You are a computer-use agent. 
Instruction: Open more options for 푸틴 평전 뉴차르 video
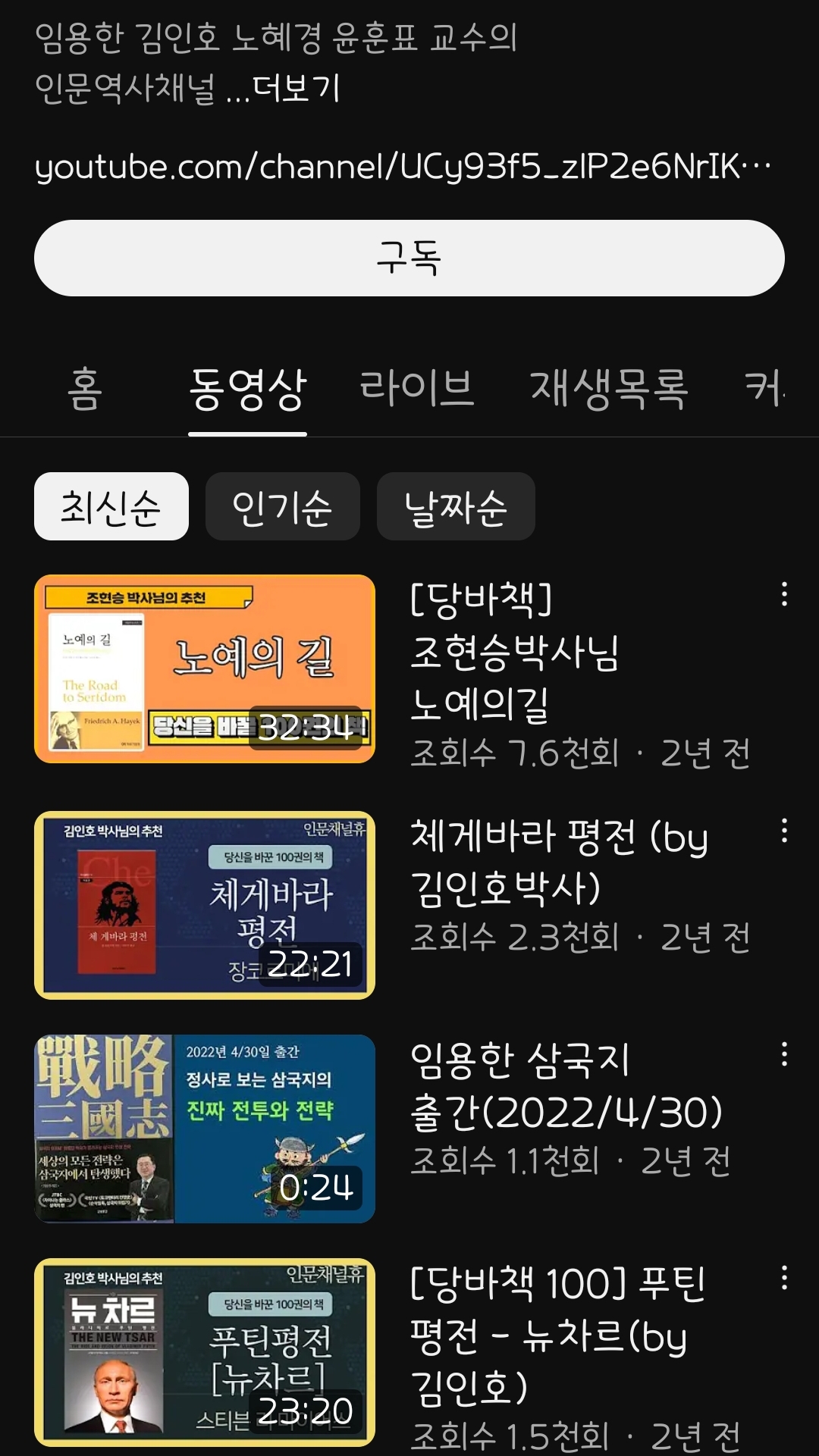(x=784, y=1278)
